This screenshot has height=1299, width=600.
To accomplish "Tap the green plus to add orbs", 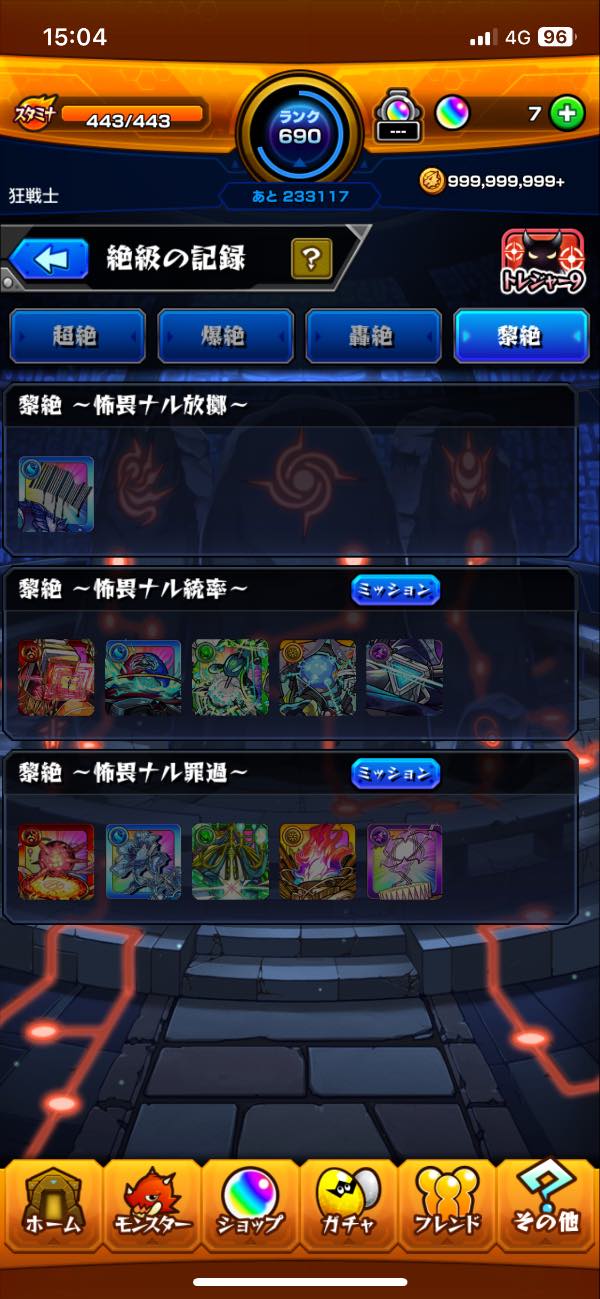I will [x=567, y=114].
